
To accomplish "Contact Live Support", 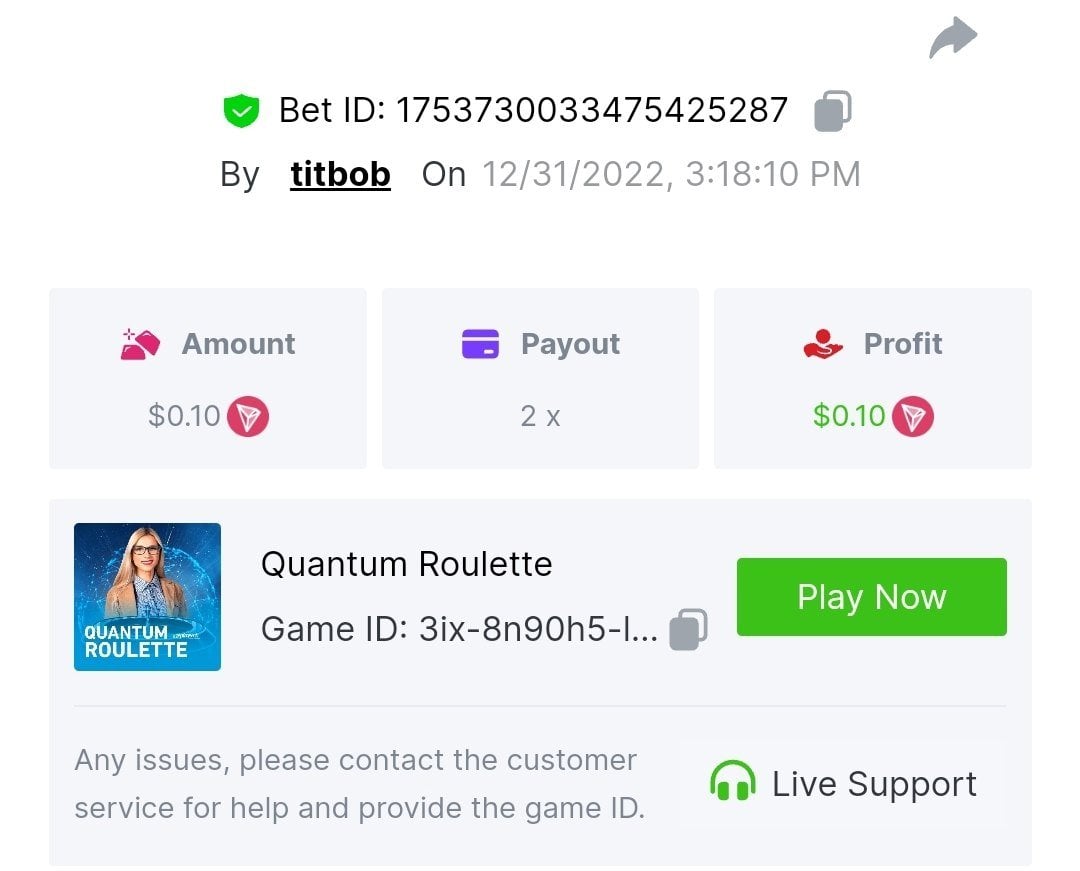I will [843, 784].
